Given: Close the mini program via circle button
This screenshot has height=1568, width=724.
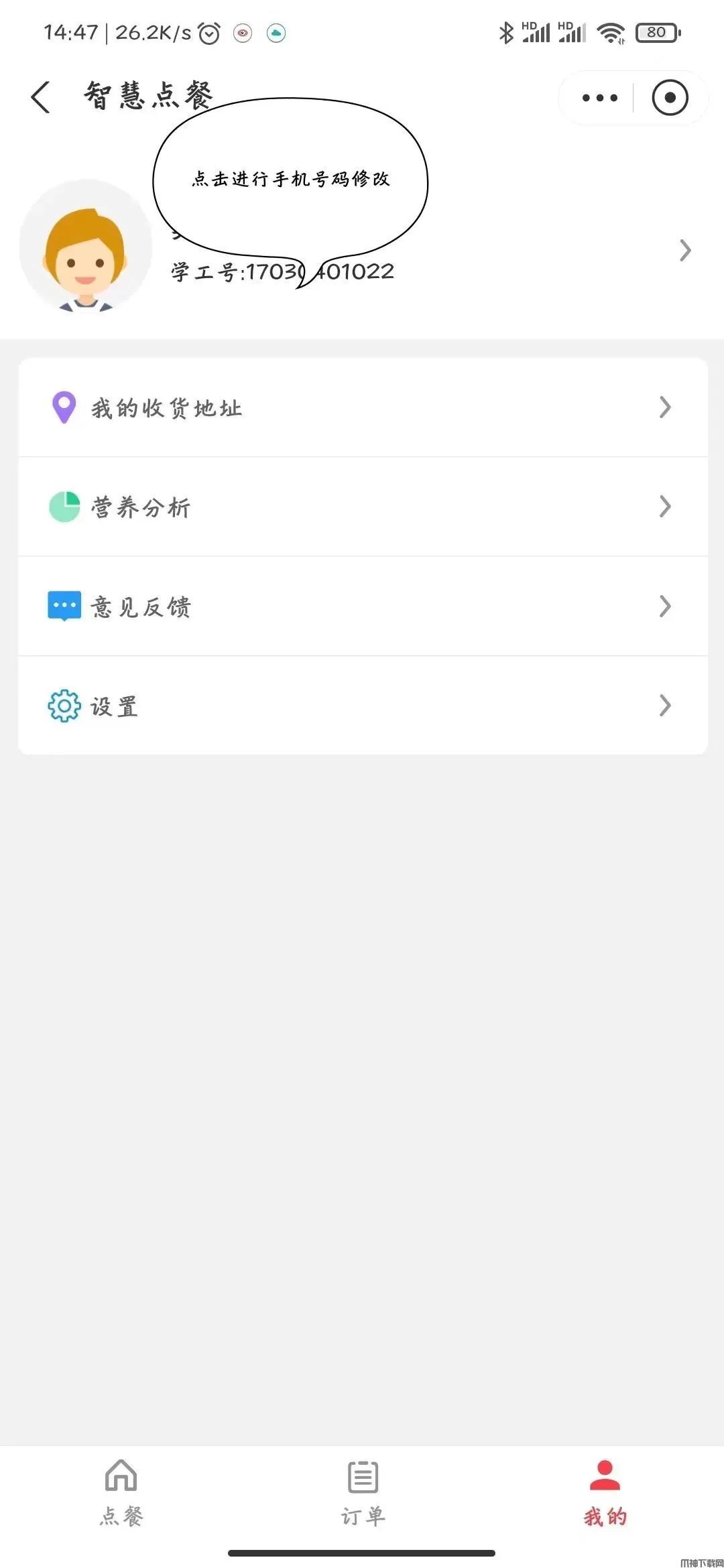Looking at the screenshot, I should pyautogui.click(x=670, y=98).
